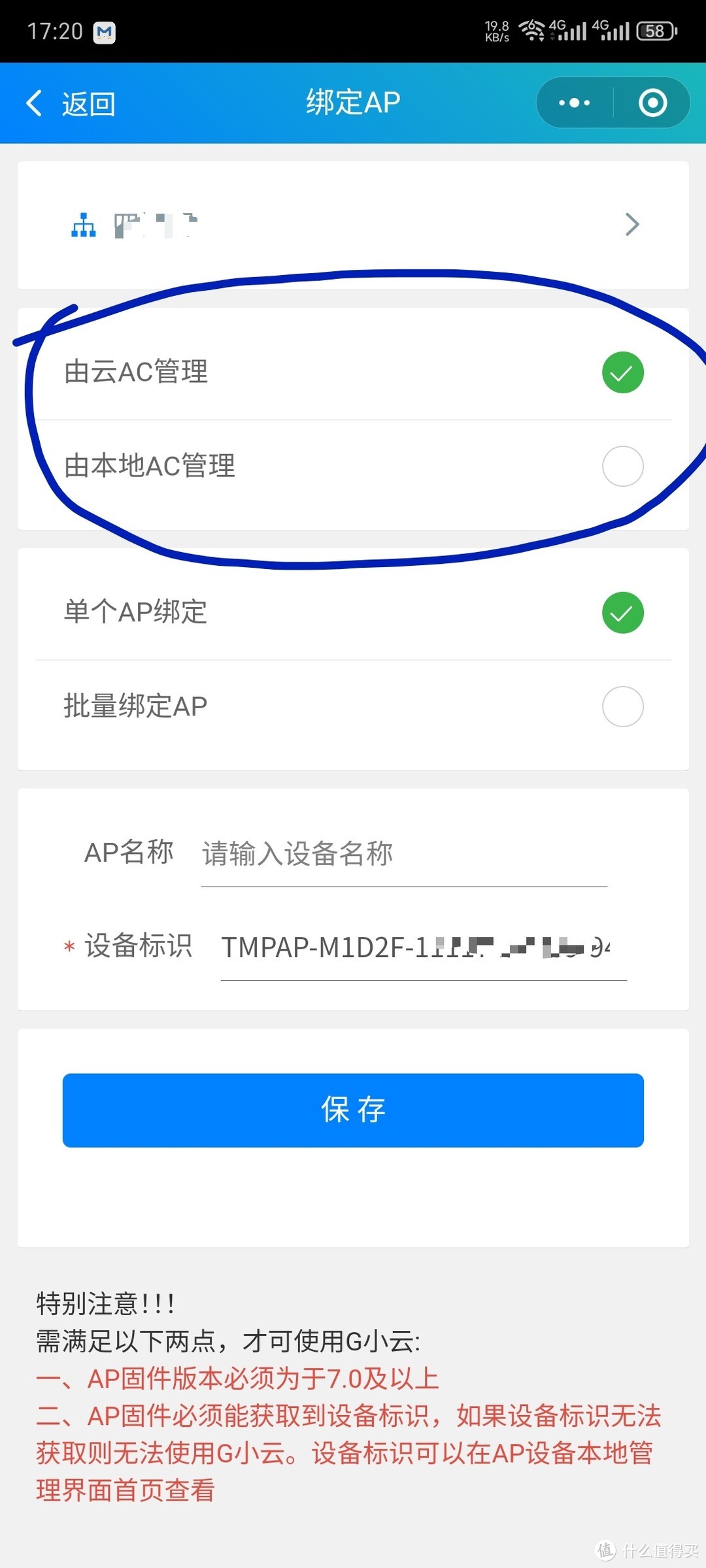Tap the Gmail notification icon in the status bar
The width and height of the screenshot is (706, 1568).
coord(105,31)
